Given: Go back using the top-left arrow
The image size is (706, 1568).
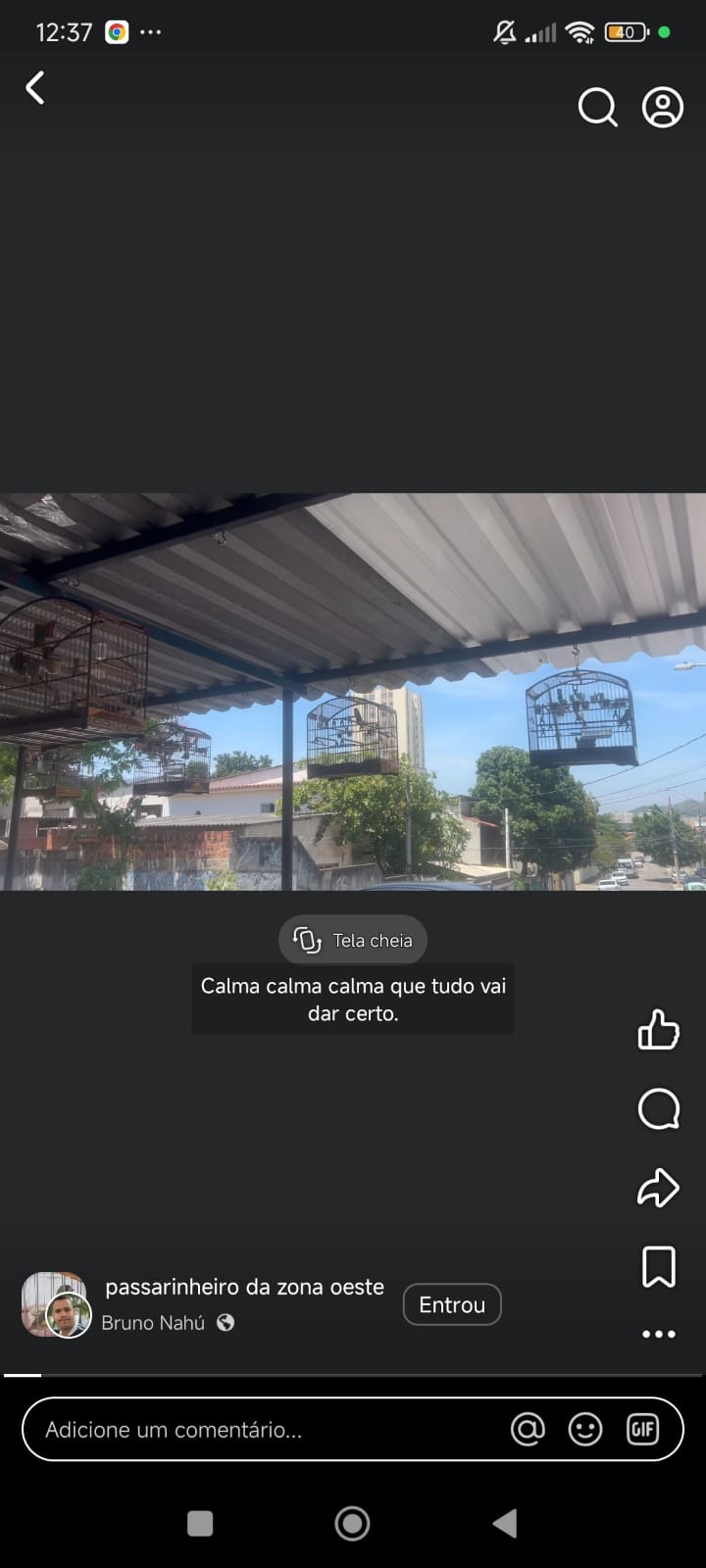Looking at the screenshot, I should [x=35, y=88].
